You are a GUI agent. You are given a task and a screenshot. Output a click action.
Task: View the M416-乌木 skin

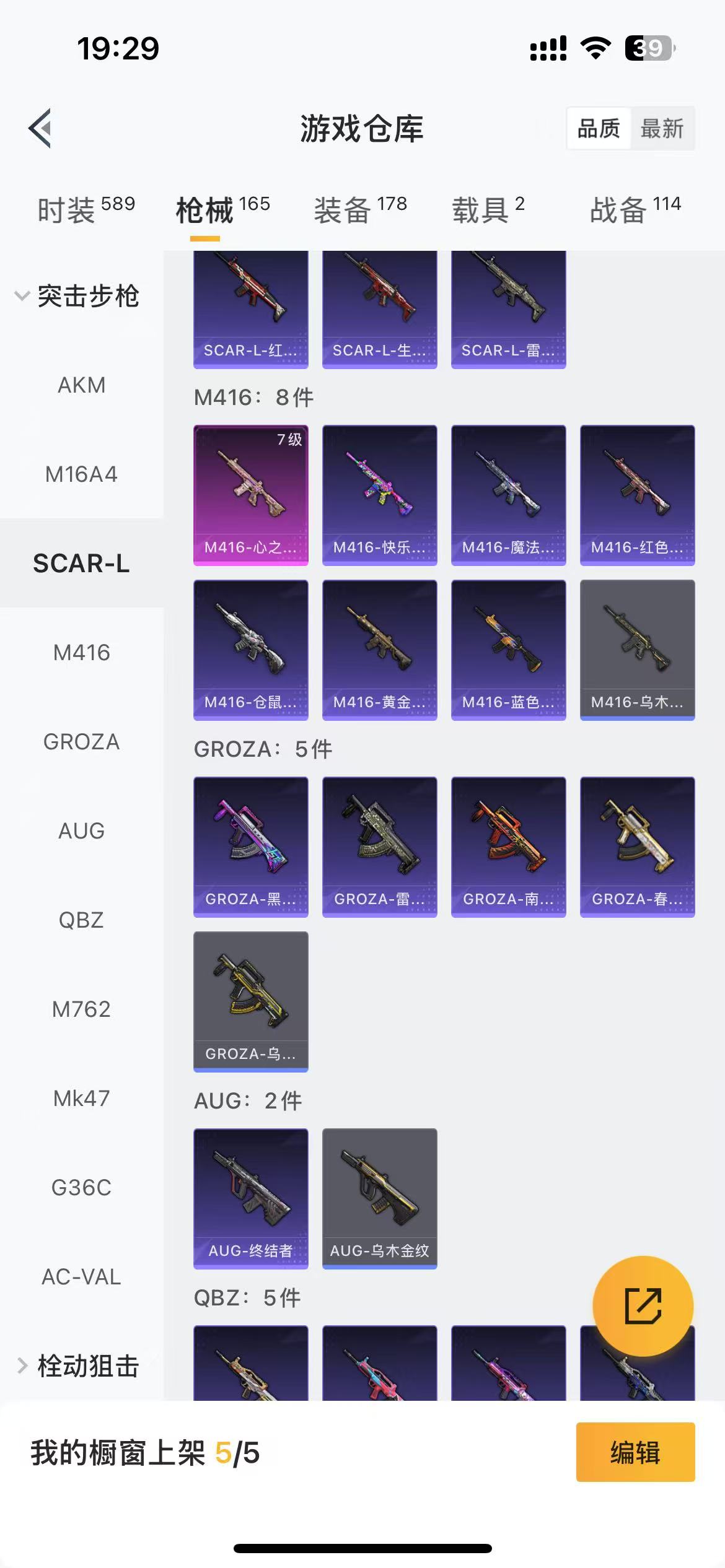point(637,650)
